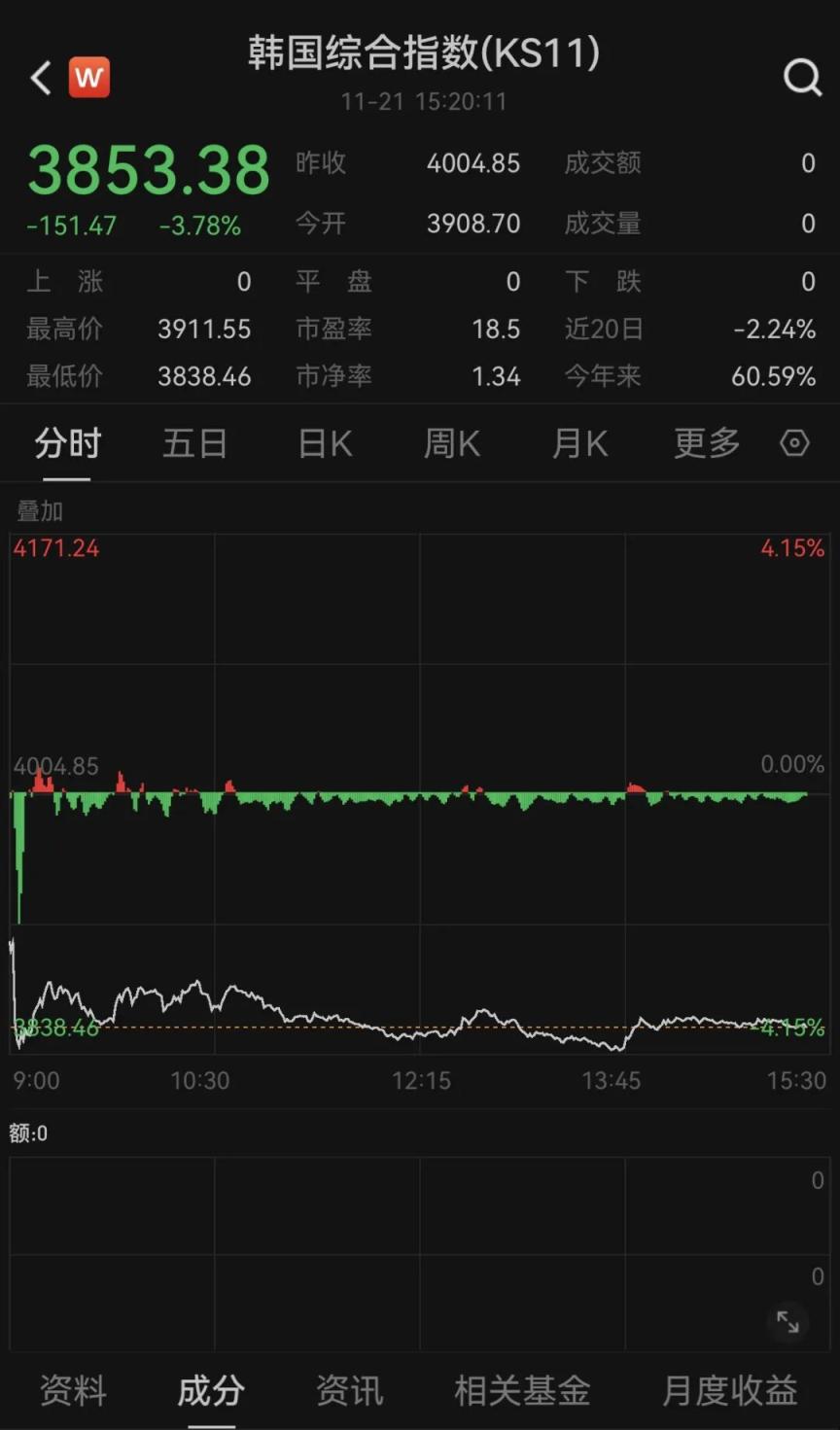The image size is (840, 1430).
Task: Open the search magnifier icon
Action: [802, 77]
